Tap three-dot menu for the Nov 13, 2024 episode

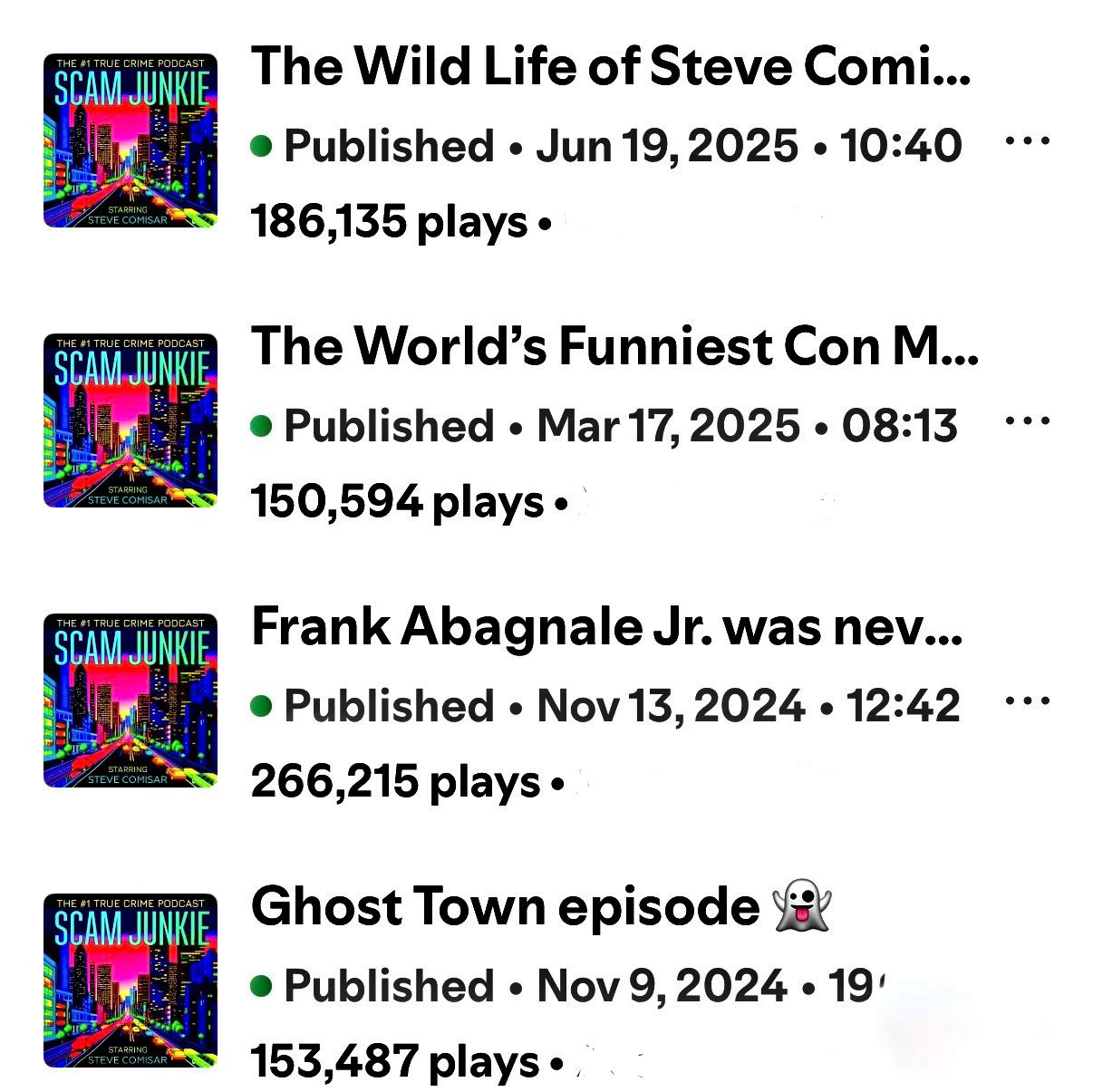point(1028,701)
